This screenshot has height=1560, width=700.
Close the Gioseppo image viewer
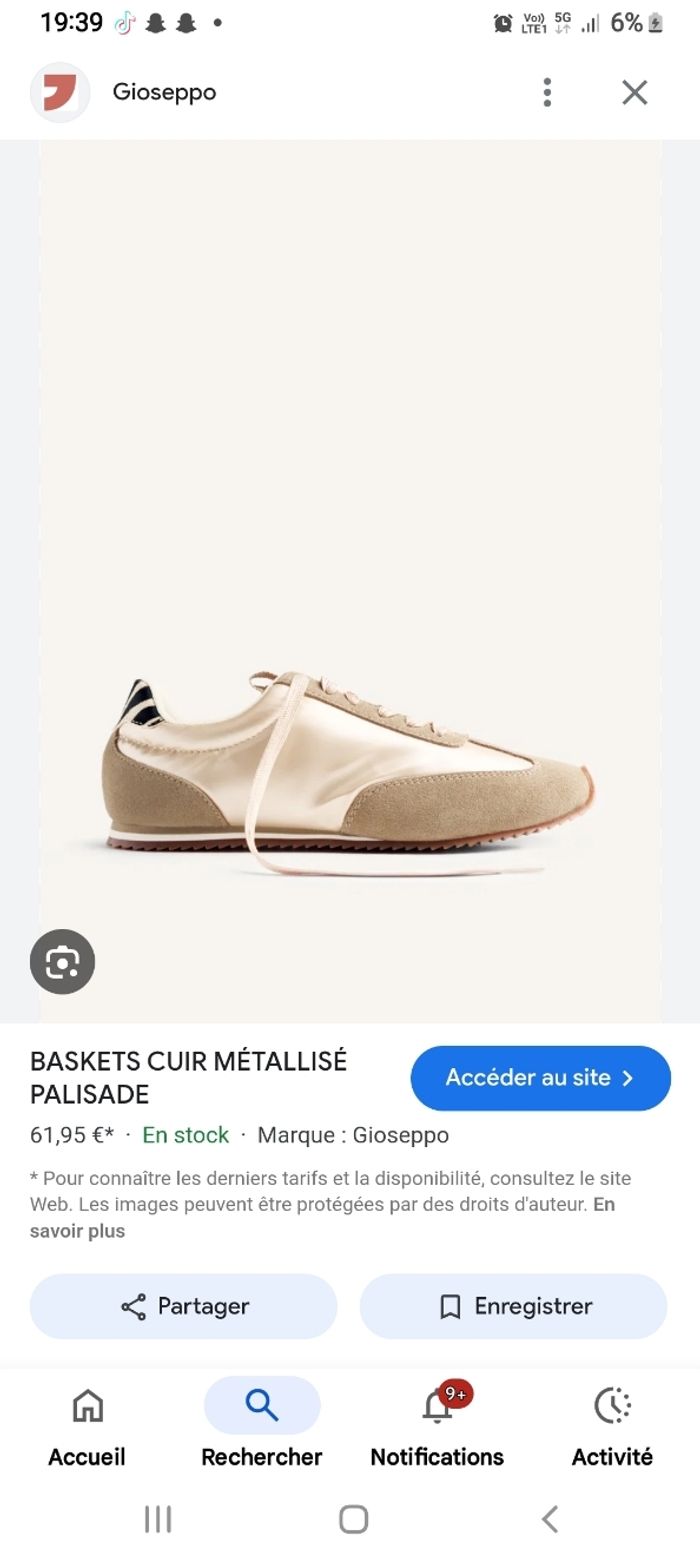[x=634, y=92]
